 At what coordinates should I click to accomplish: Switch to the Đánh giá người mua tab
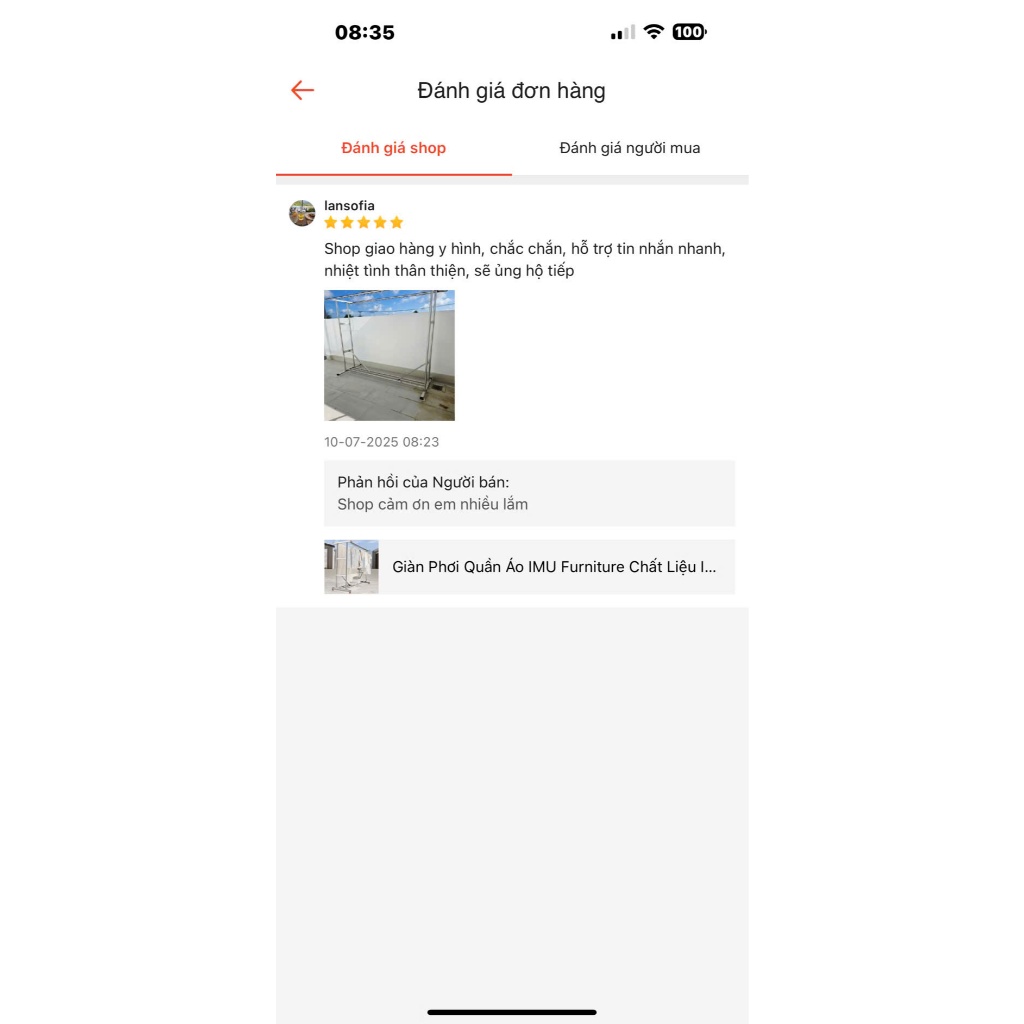tap(630, 148)
